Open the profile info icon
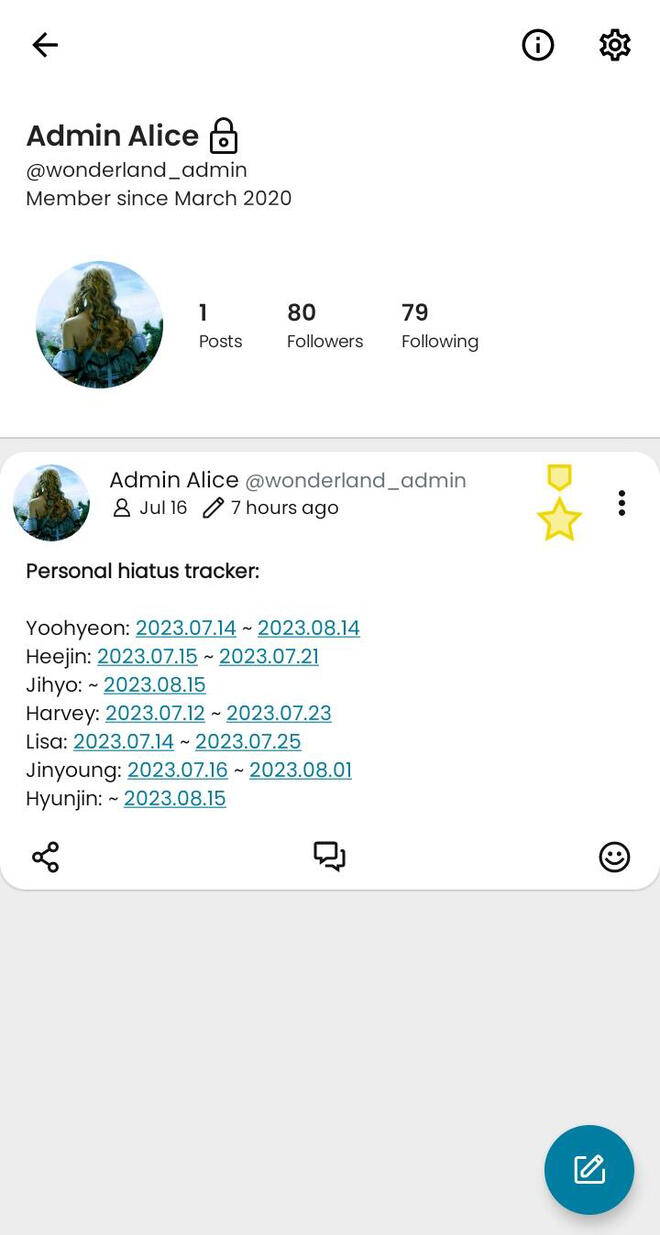Screen dimensions: 660x1235 click(538, 45)
